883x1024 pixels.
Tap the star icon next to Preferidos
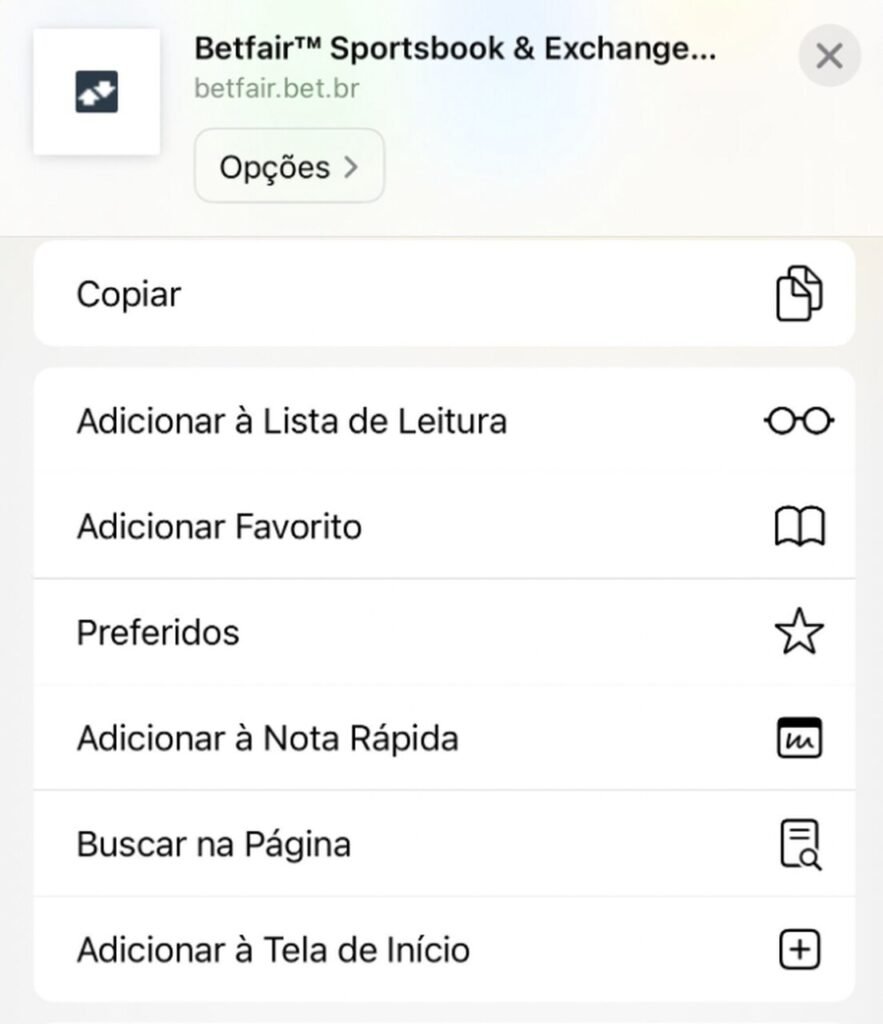tap(798, 632)
